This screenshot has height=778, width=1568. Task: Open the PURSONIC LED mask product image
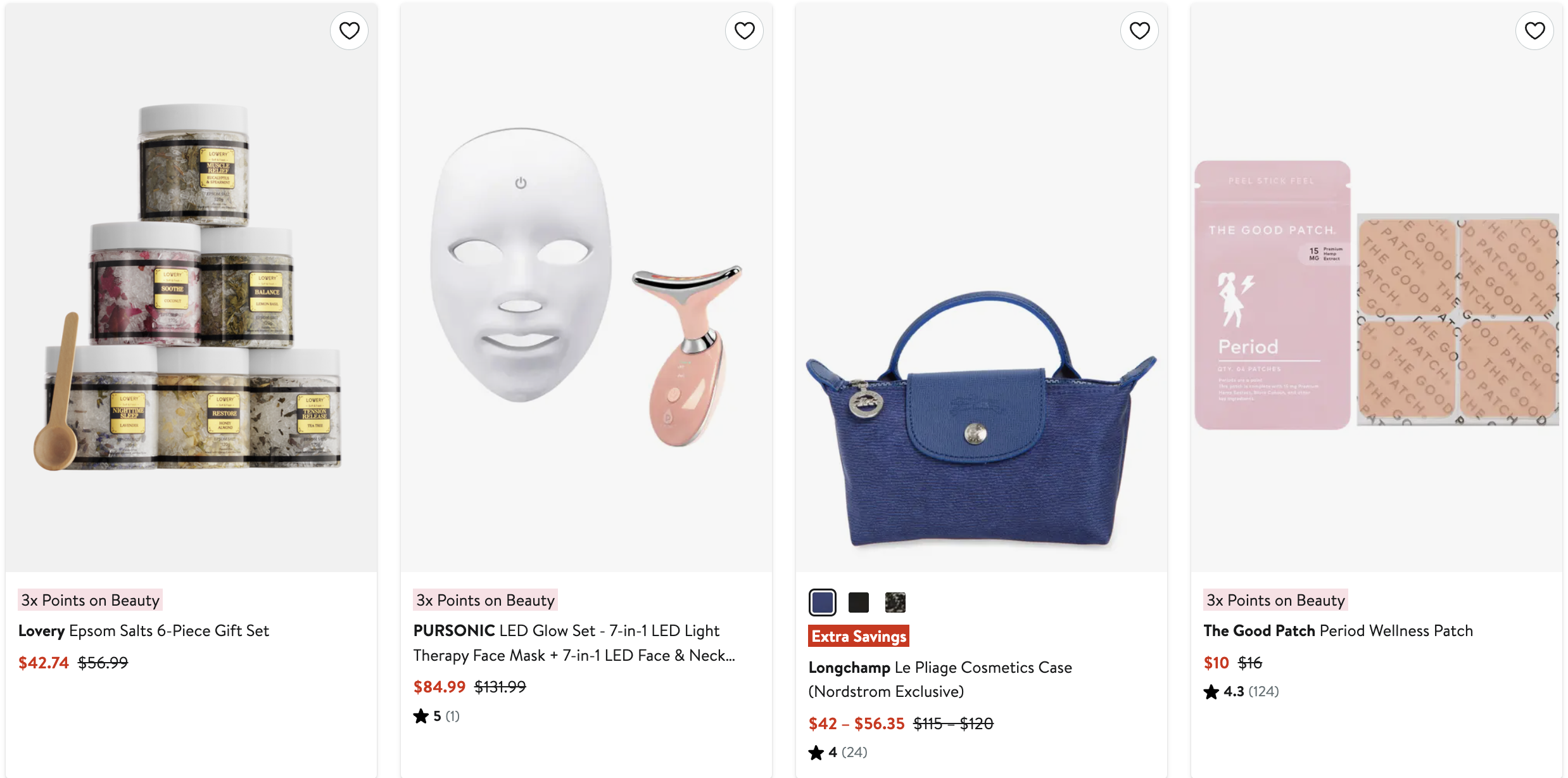tap(586, 288)
